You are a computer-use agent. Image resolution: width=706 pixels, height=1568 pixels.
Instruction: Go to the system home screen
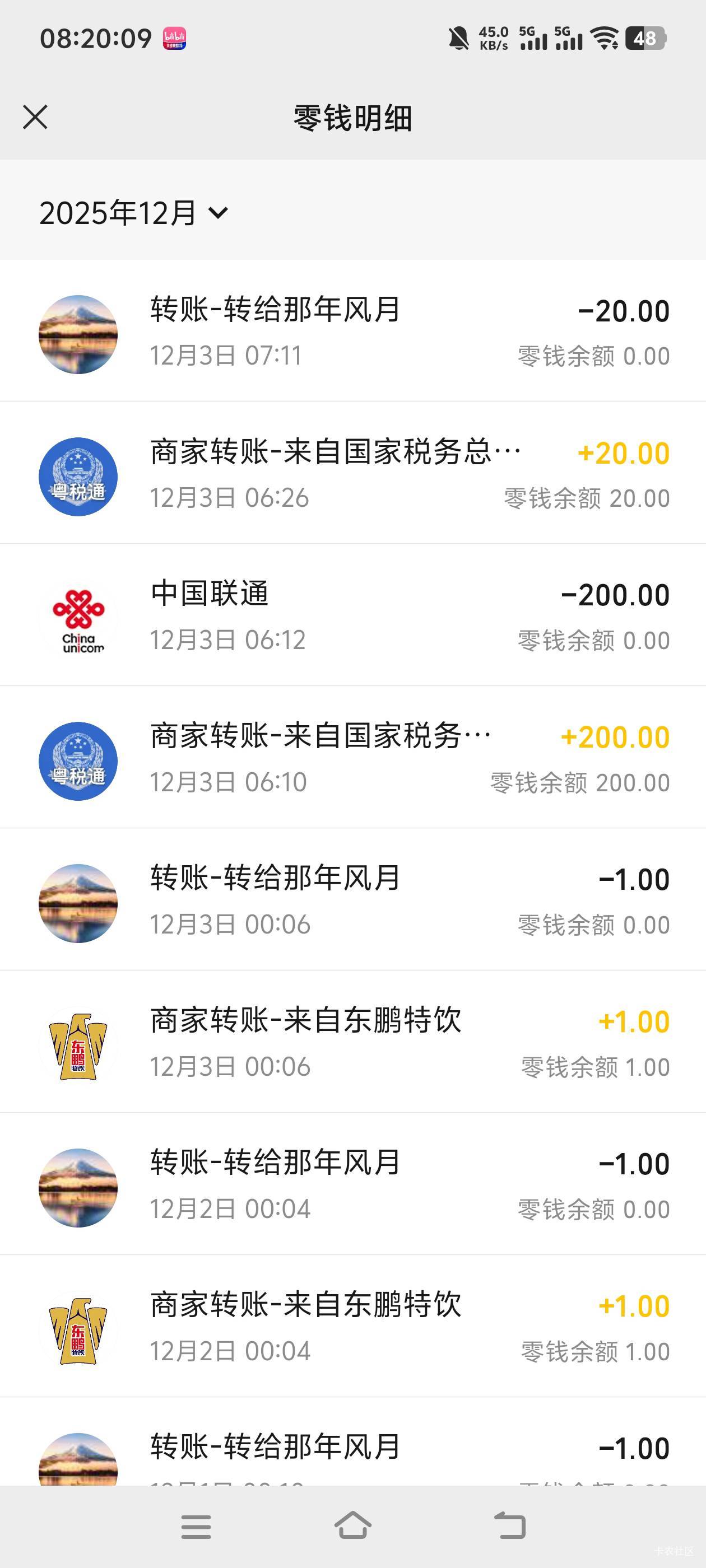point(352,1526)
